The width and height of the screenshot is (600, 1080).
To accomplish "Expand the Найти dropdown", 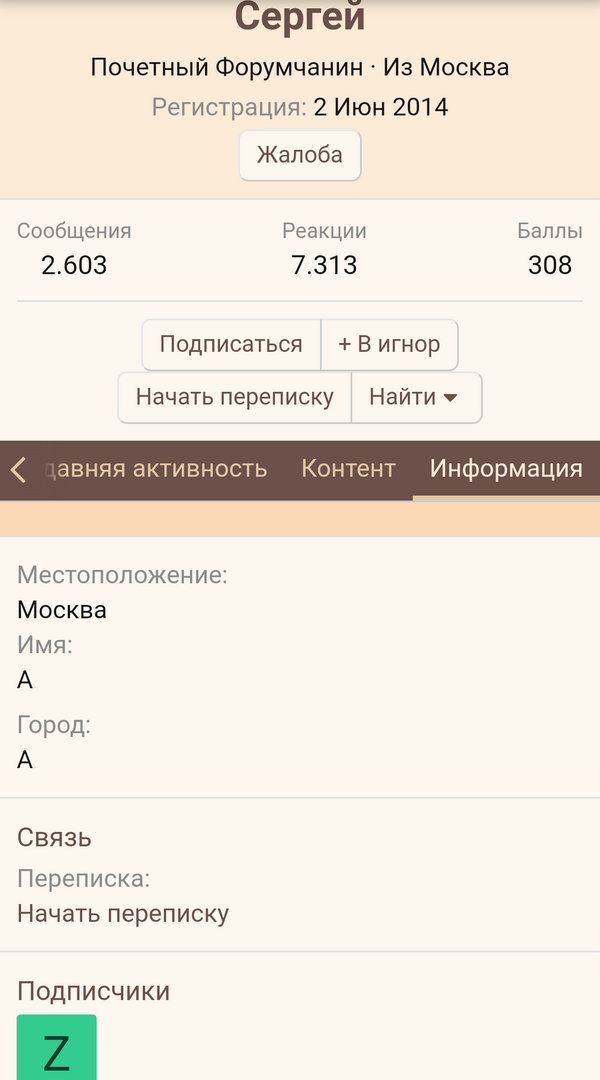I will (x=415, y=397).
